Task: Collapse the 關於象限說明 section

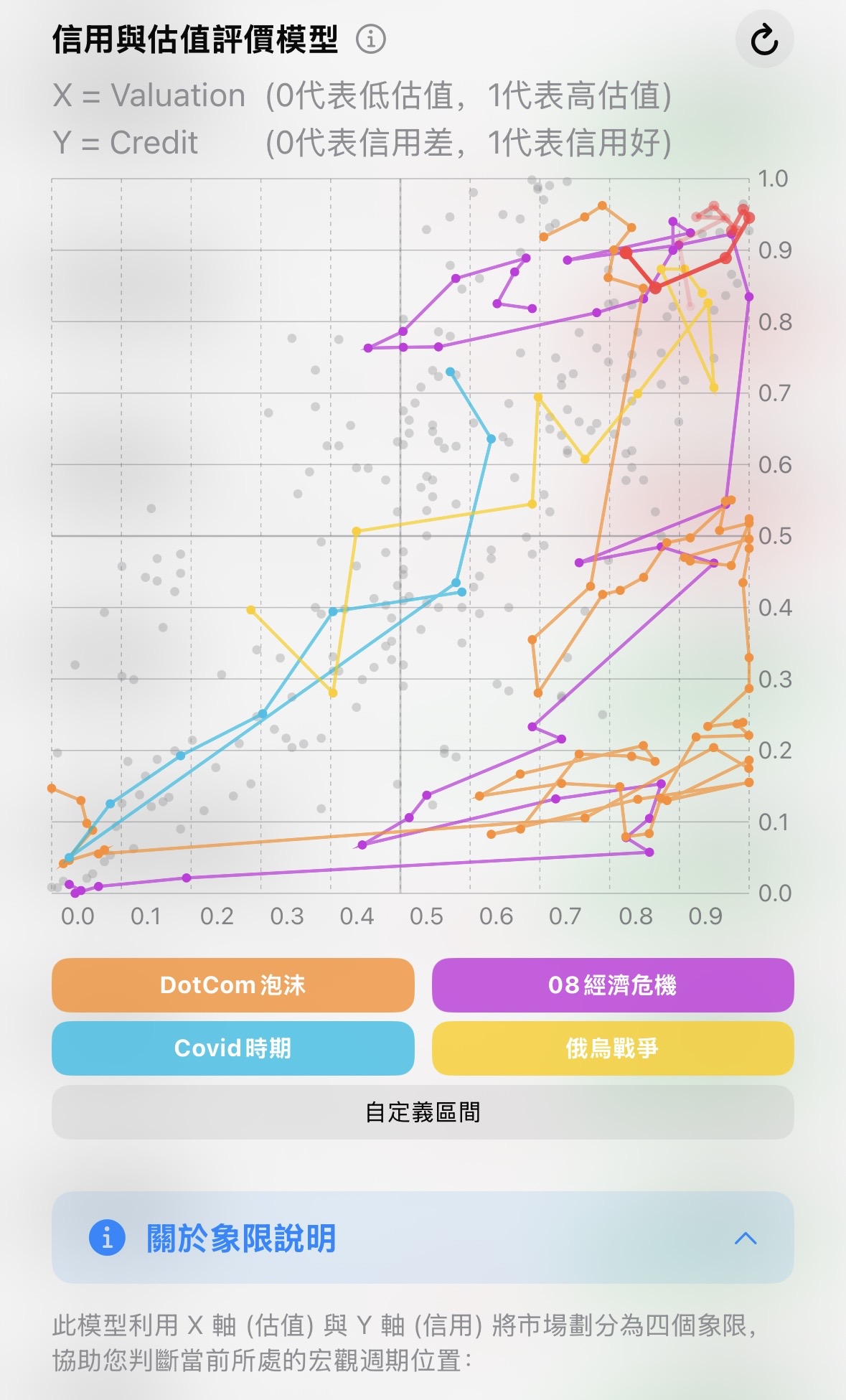Action: (746, 1238)
